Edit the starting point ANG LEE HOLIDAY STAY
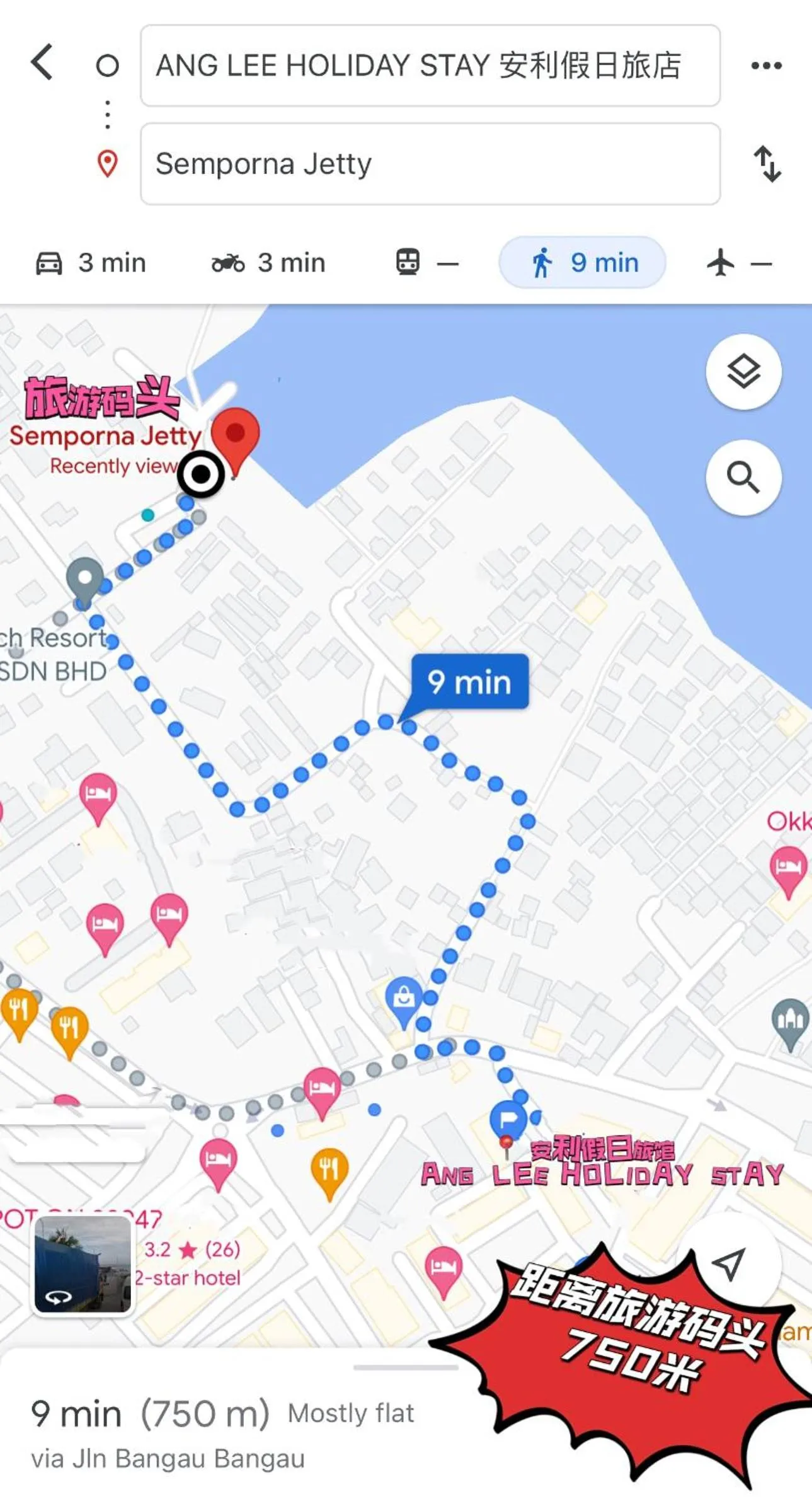 pos(430,66)
